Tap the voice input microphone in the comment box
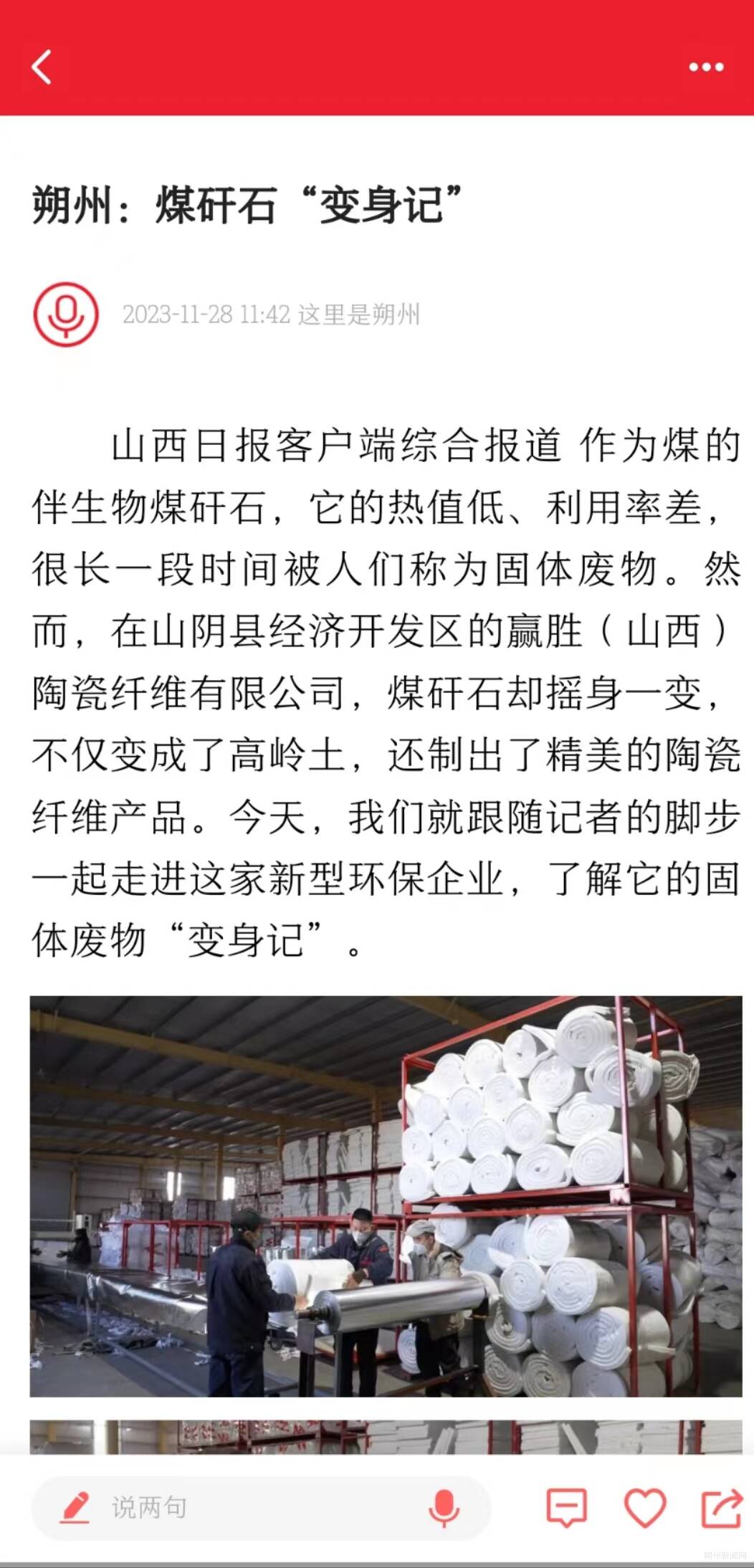Image resolution: width=754 pixels, height=1568 pixels. [x=444, y=1508]
